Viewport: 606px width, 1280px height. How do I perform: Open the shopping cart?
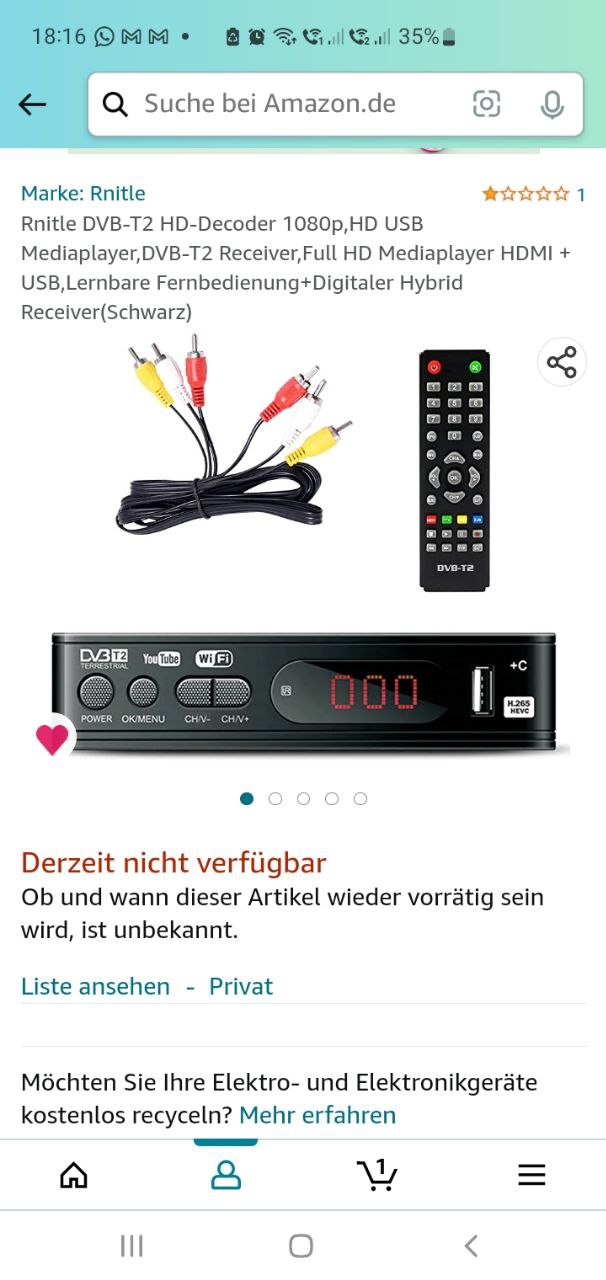point(377,1175)
